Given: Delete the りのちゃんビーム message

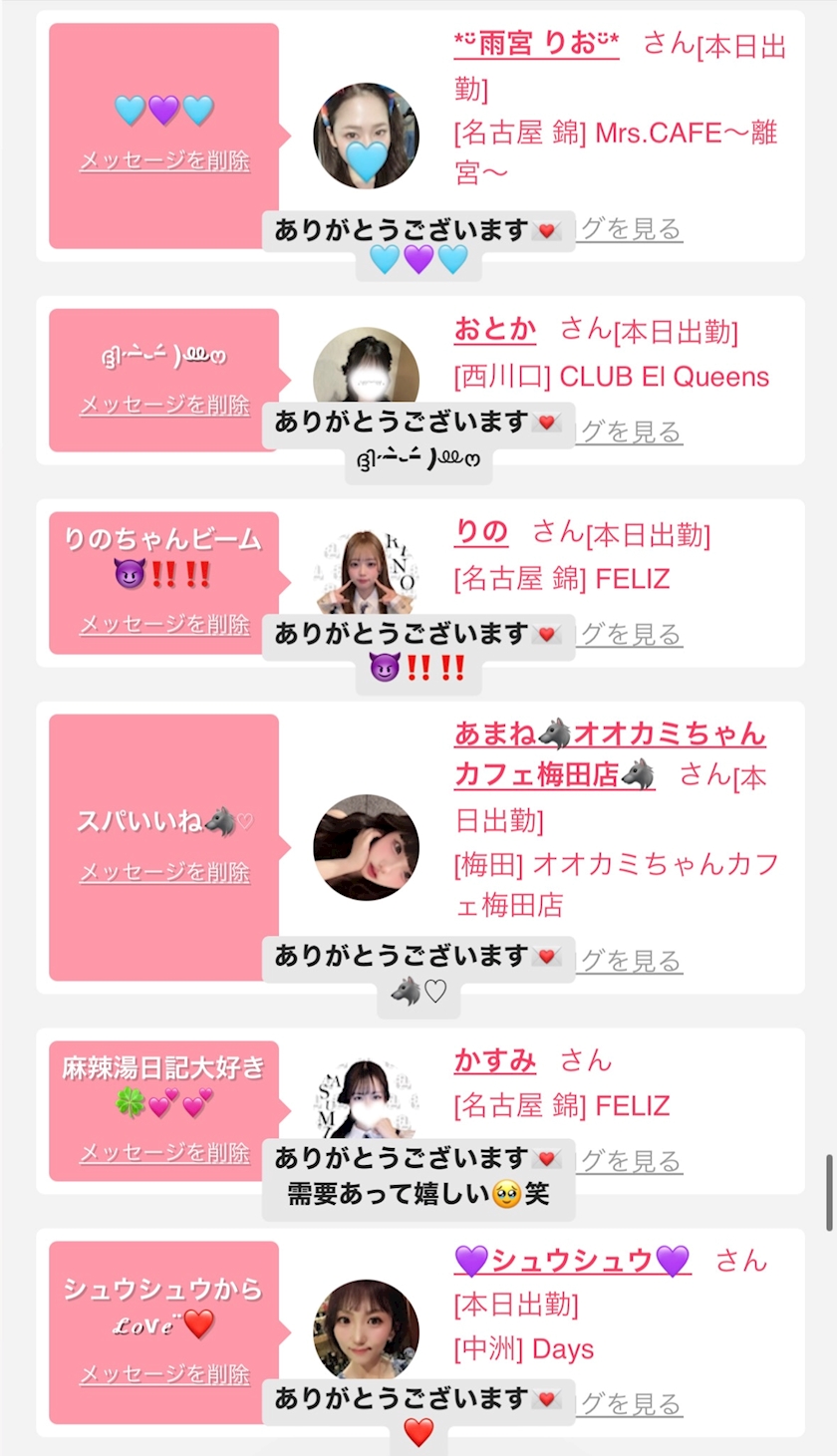Looking at the screenshot, I should click(164, 624).
